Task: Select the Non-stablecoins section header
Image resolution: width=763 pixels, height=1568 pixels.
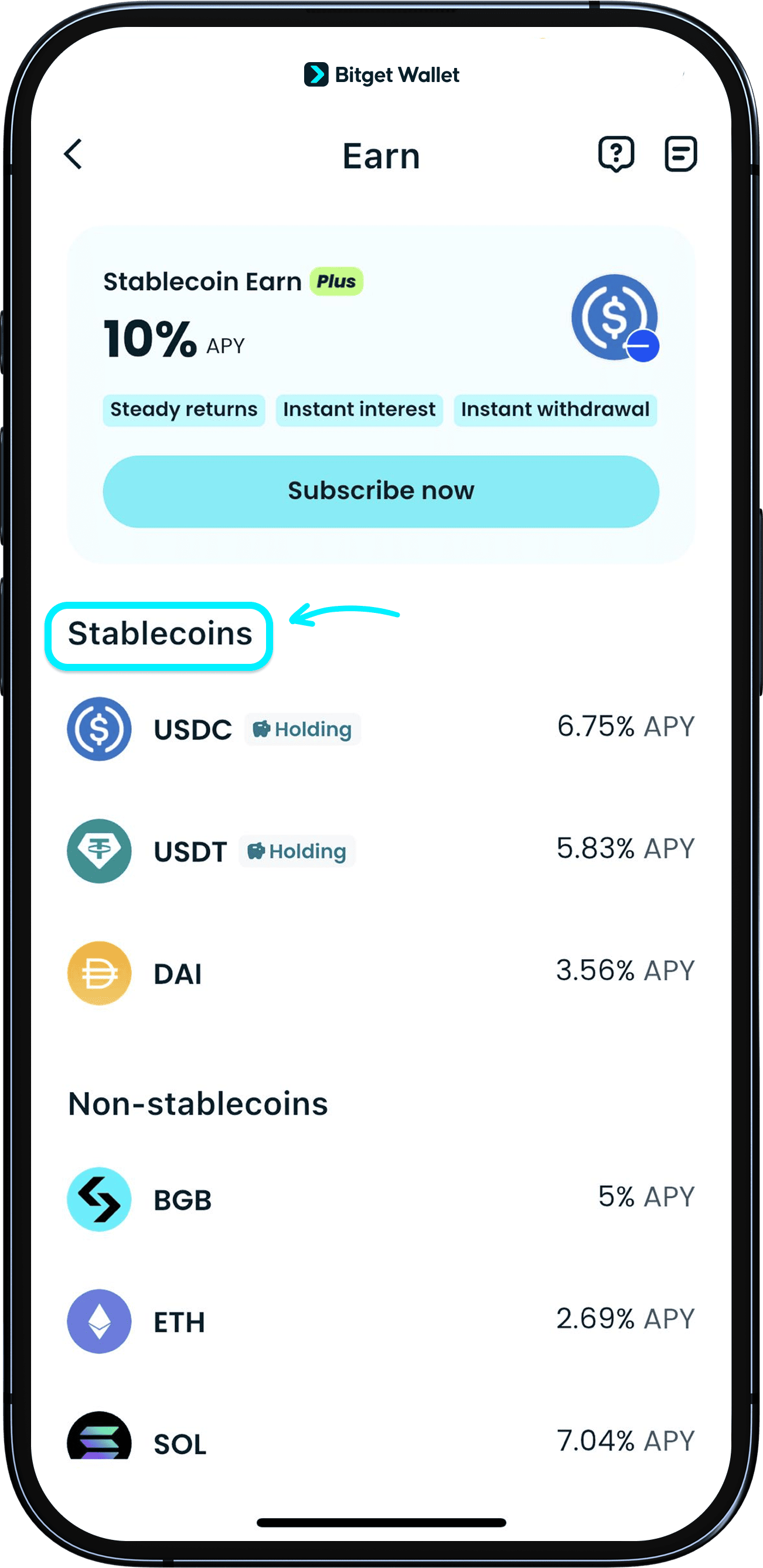Action: pos(197,1102)
